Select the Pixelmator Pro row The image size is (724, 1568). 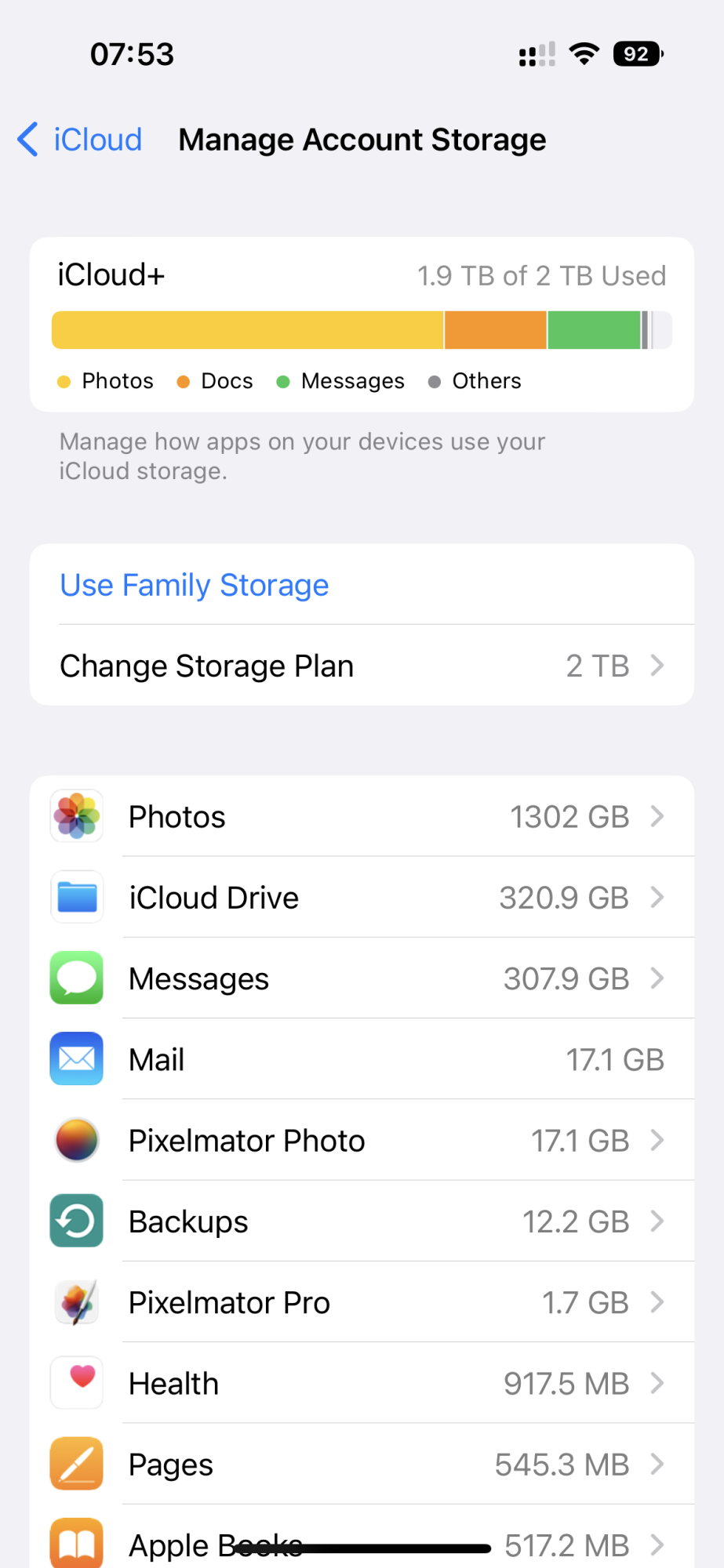[x=362, y=1301]
